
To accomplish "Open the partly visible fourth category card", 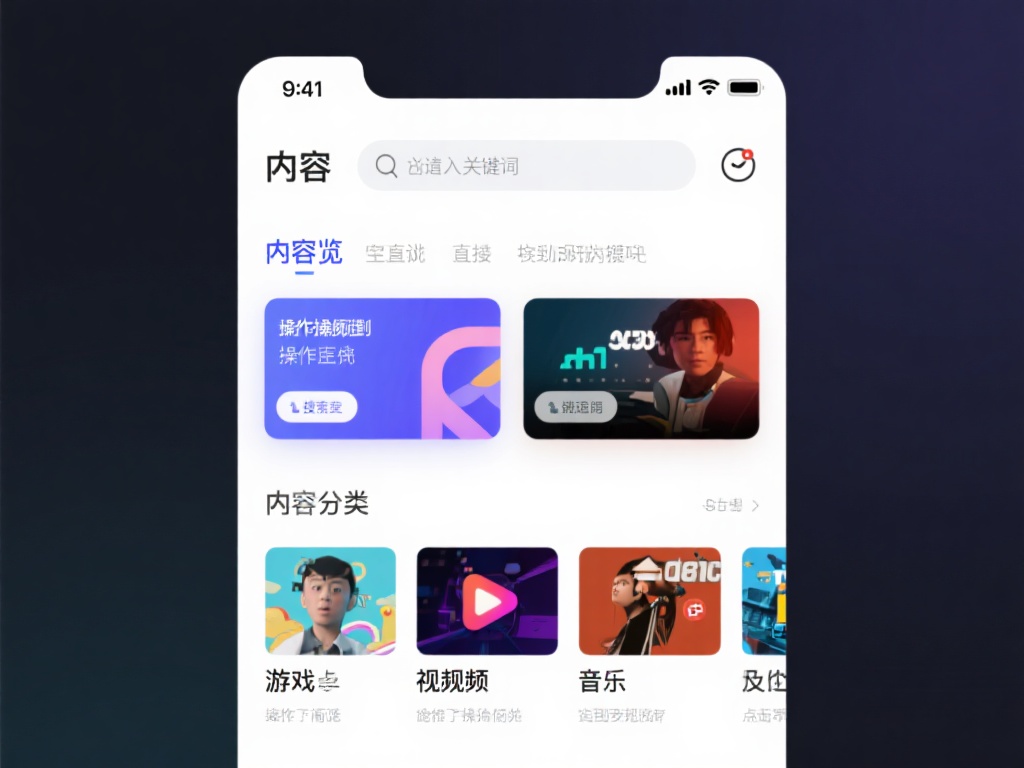I will 764,601.
